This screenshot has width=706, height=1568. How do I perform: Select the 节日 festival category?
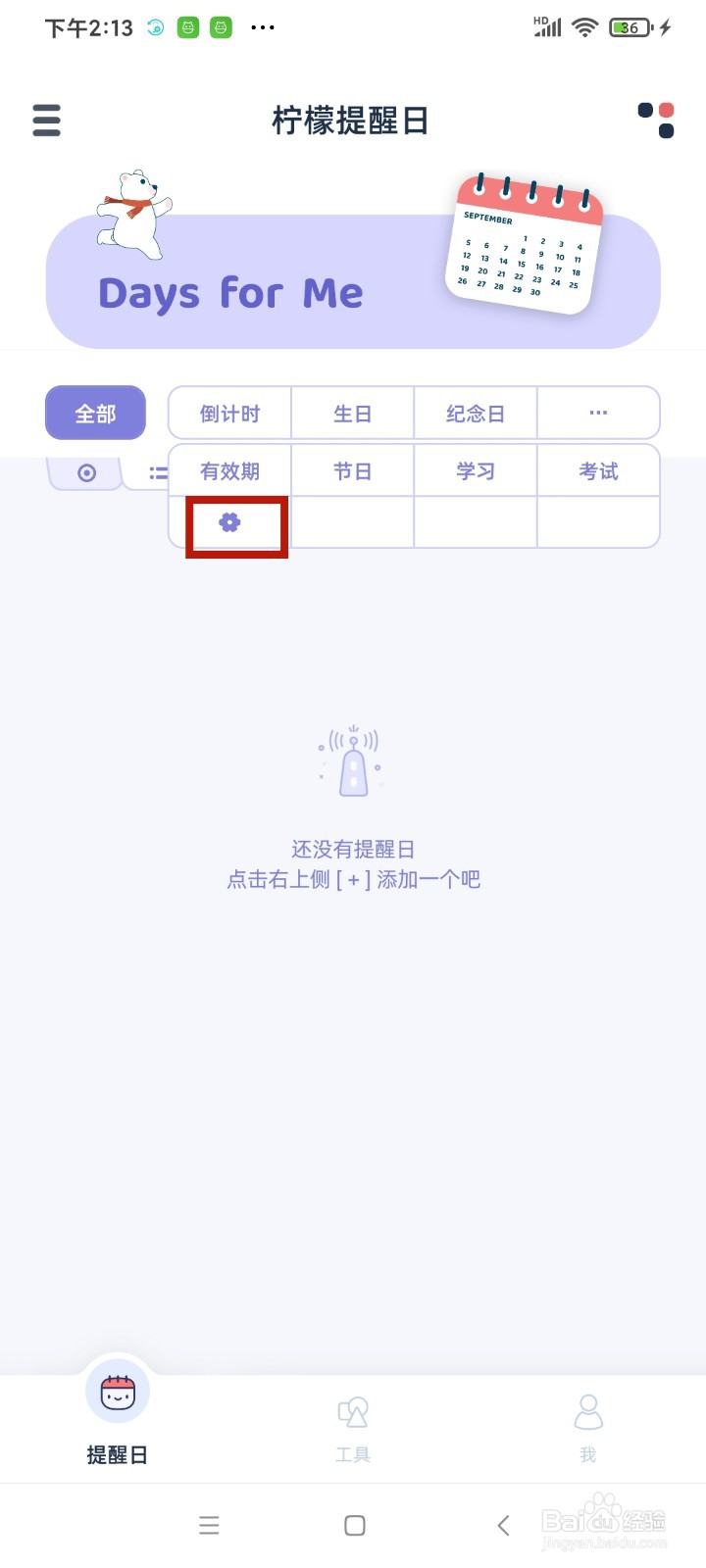coord(352,470)
